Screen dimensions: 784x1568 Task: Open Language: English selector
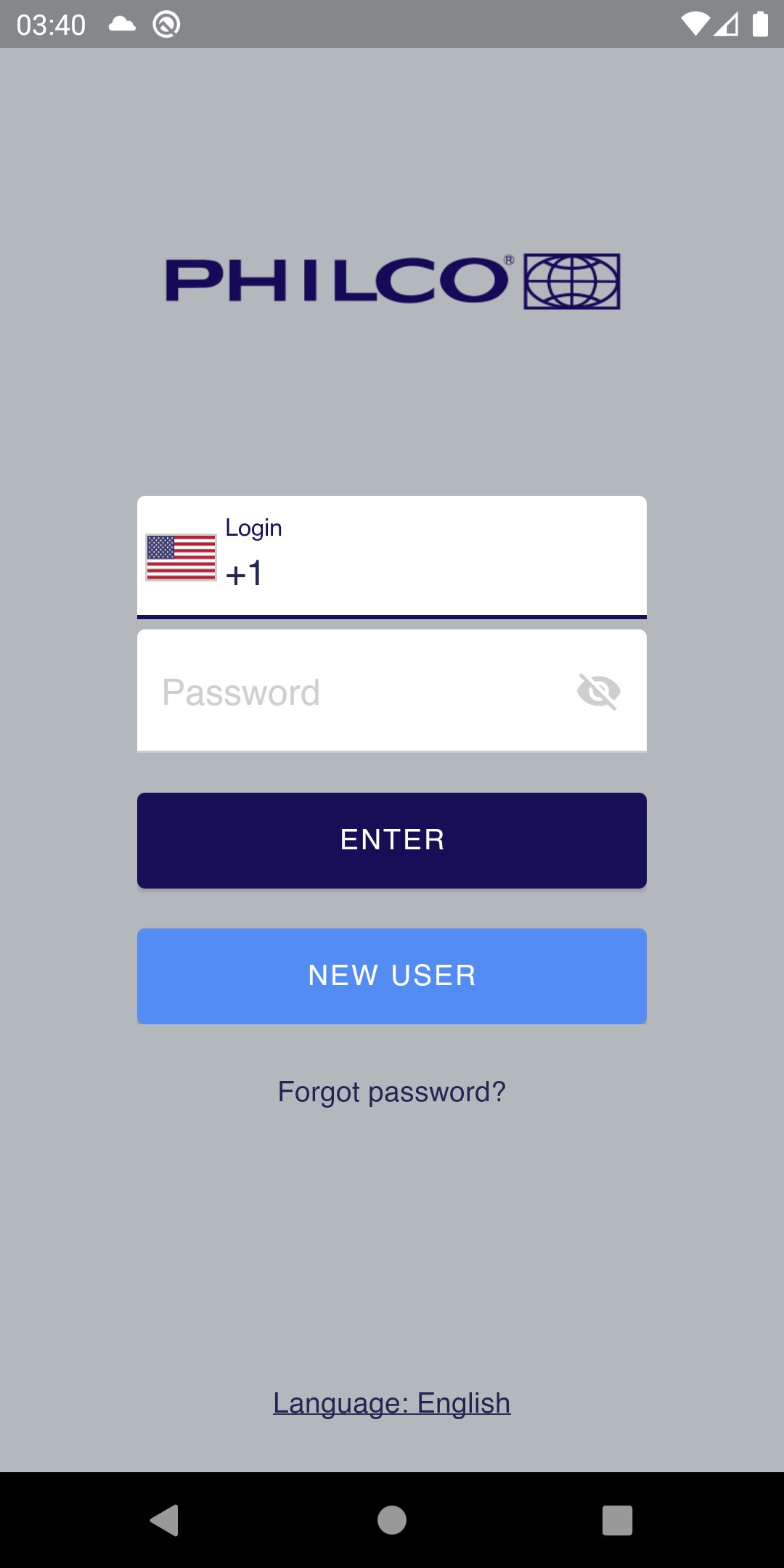392,1401
